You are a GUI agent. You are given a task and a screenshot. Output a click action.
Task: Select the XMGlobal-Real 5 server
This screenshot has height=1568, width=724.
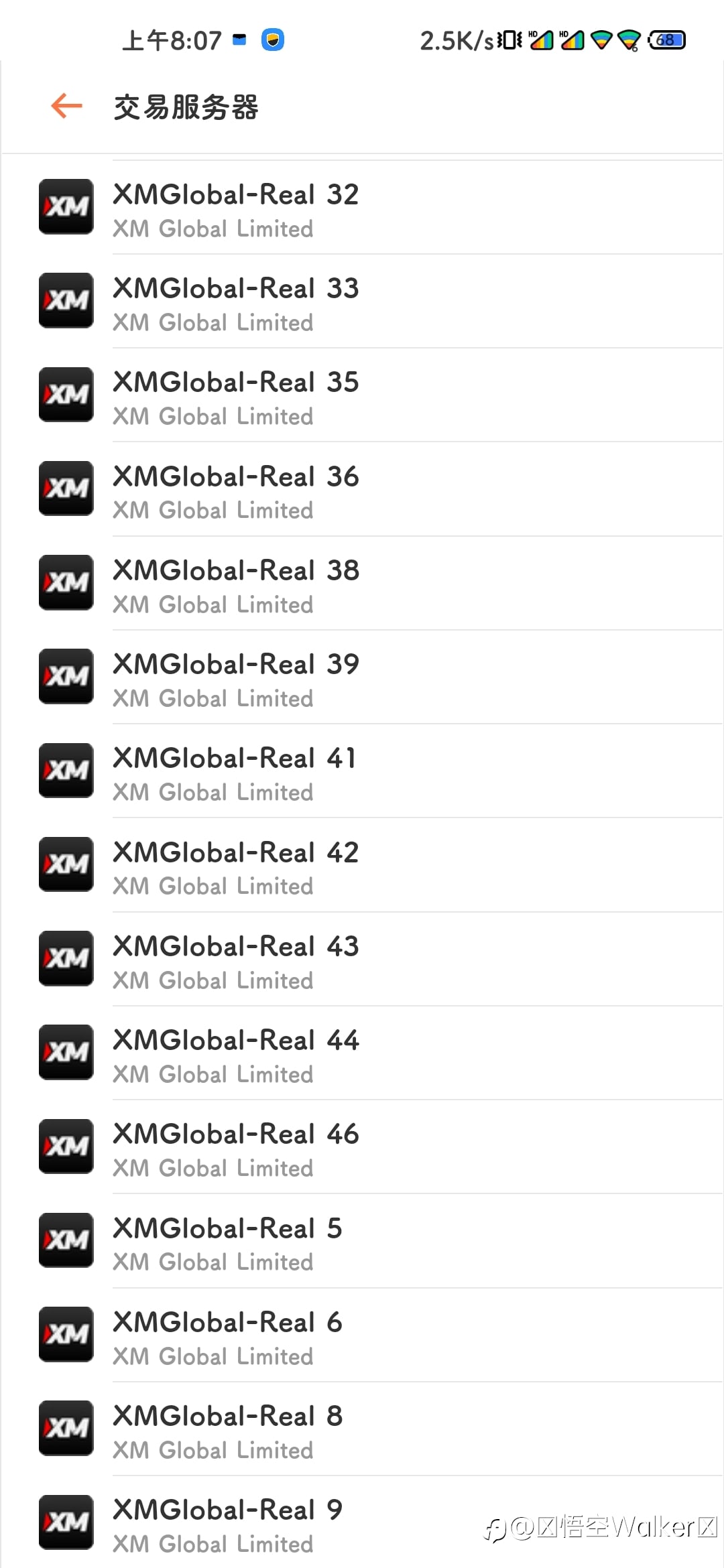point(362,1241)
